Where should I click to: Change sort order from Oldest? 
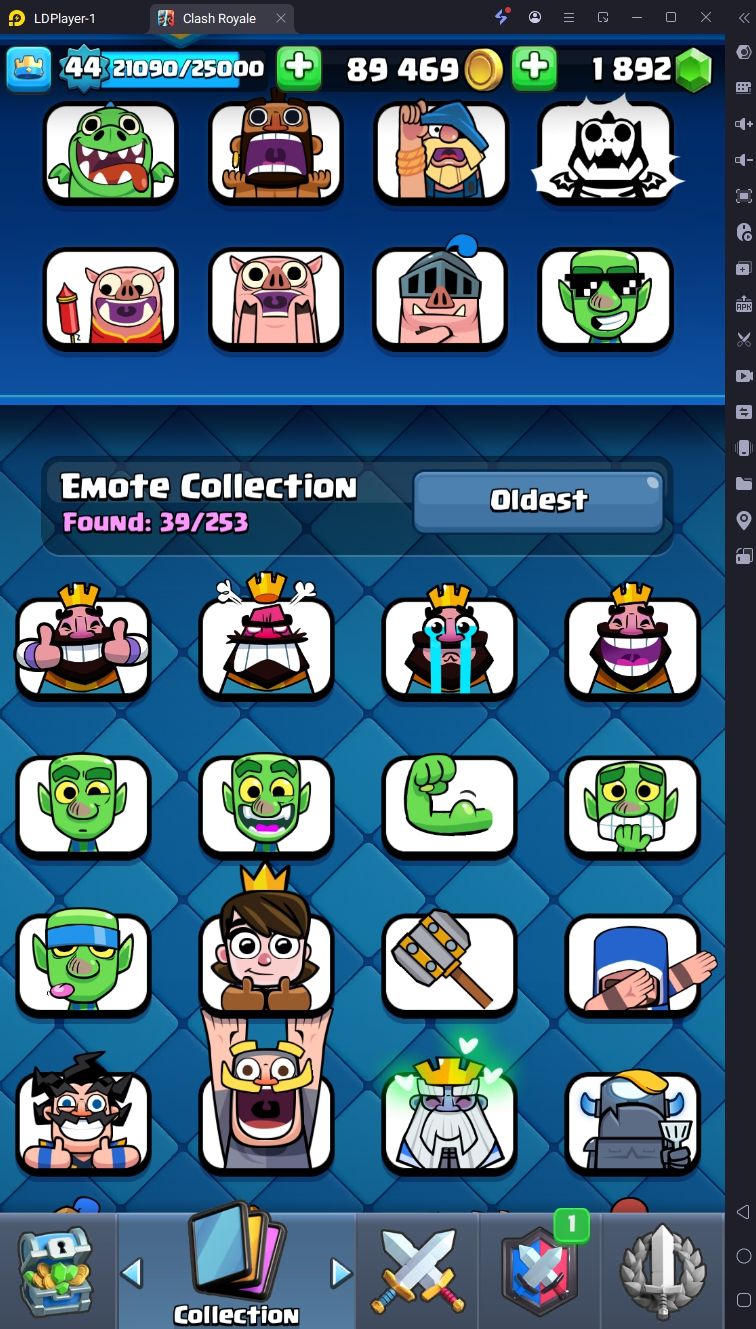click(x=538, y=501)
